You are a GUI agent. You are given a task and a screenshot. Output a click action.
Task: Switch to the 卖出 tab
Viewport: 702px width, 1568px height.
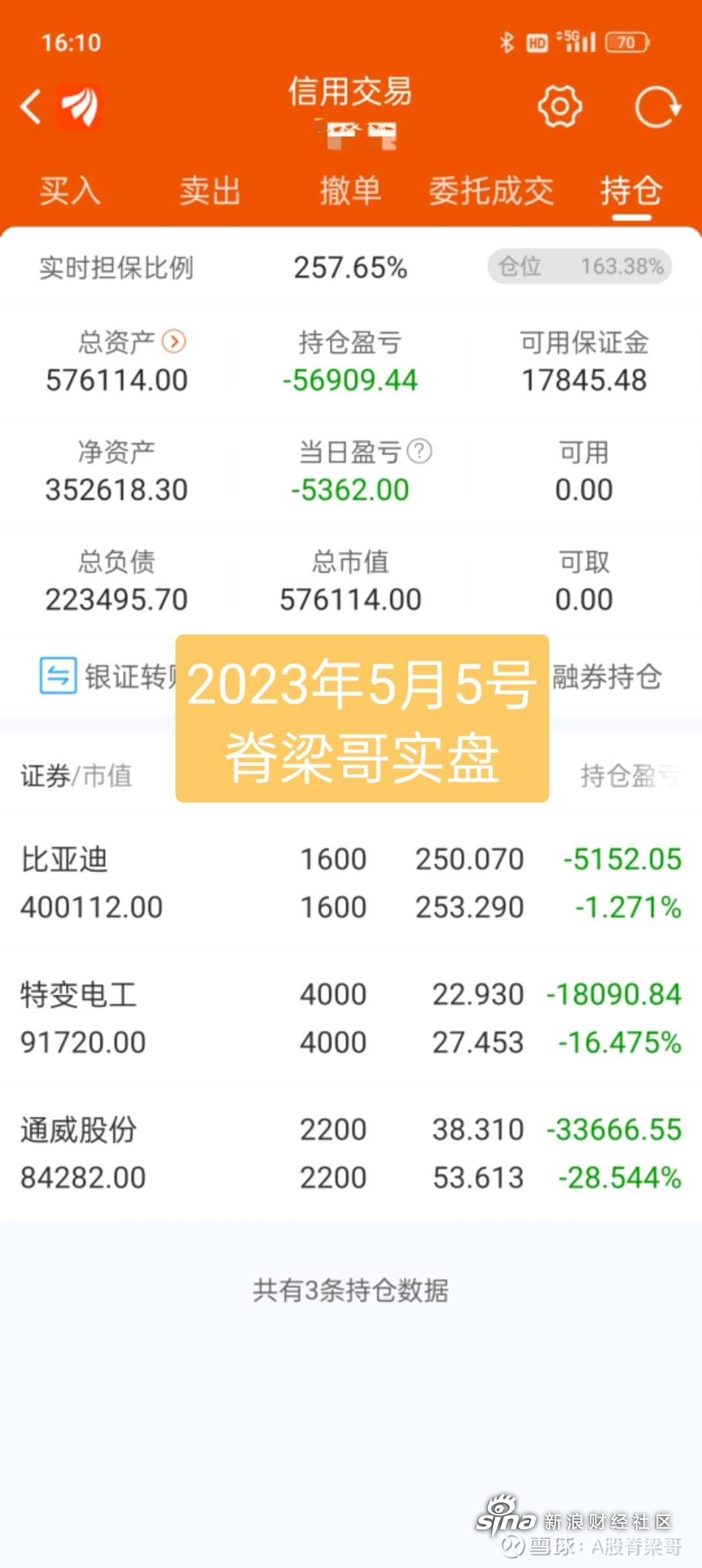210,191
